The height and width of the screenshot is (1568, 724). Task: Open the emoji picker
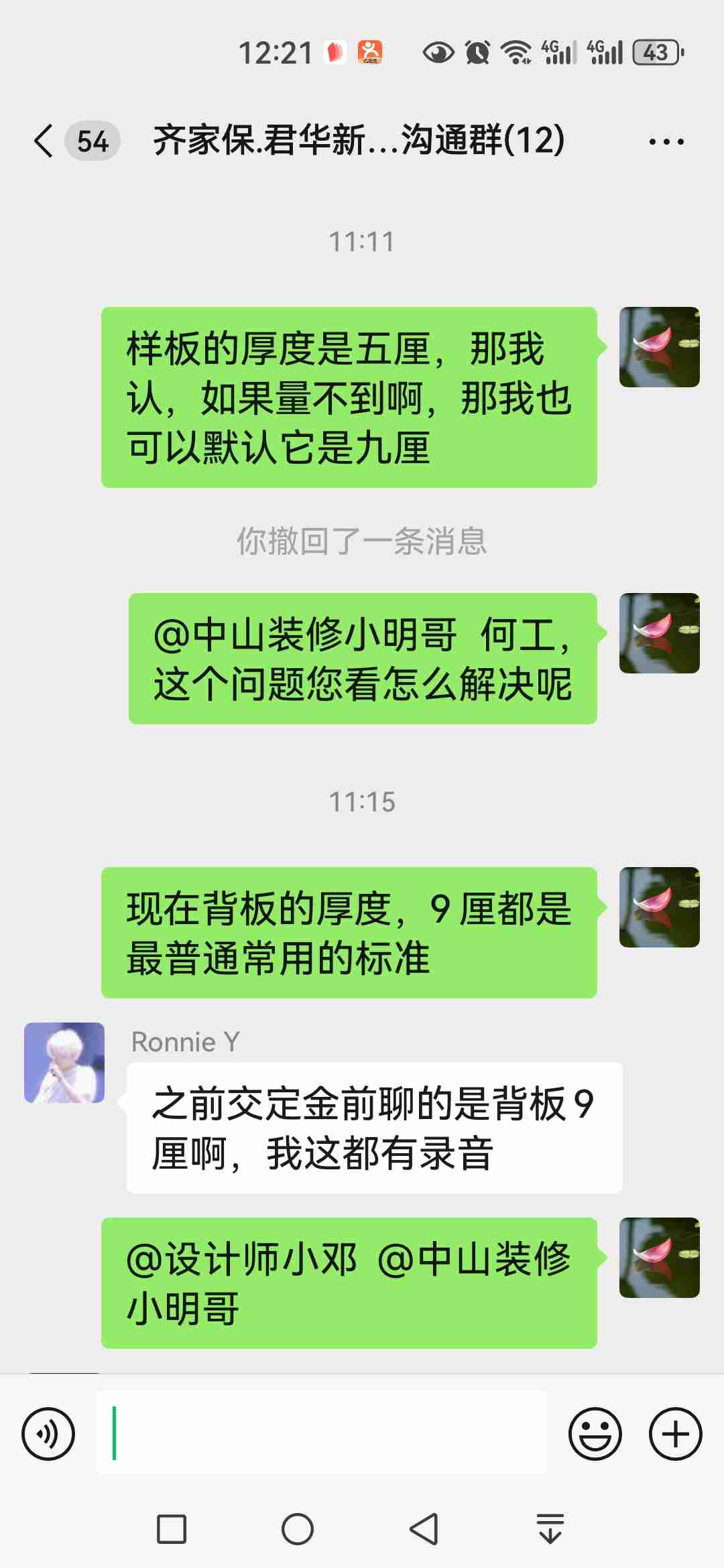(x=595, y=1434)
